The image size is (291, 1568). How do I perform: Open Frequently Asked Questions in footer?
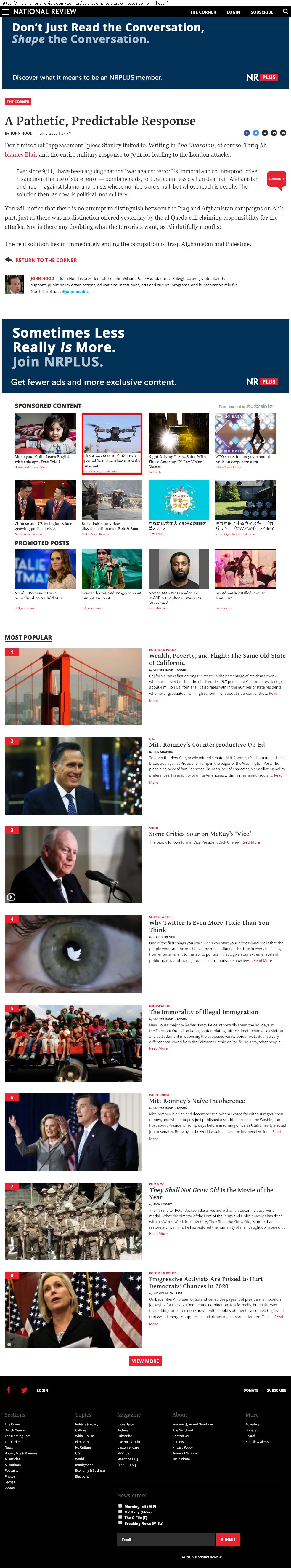pos(193,1424)
